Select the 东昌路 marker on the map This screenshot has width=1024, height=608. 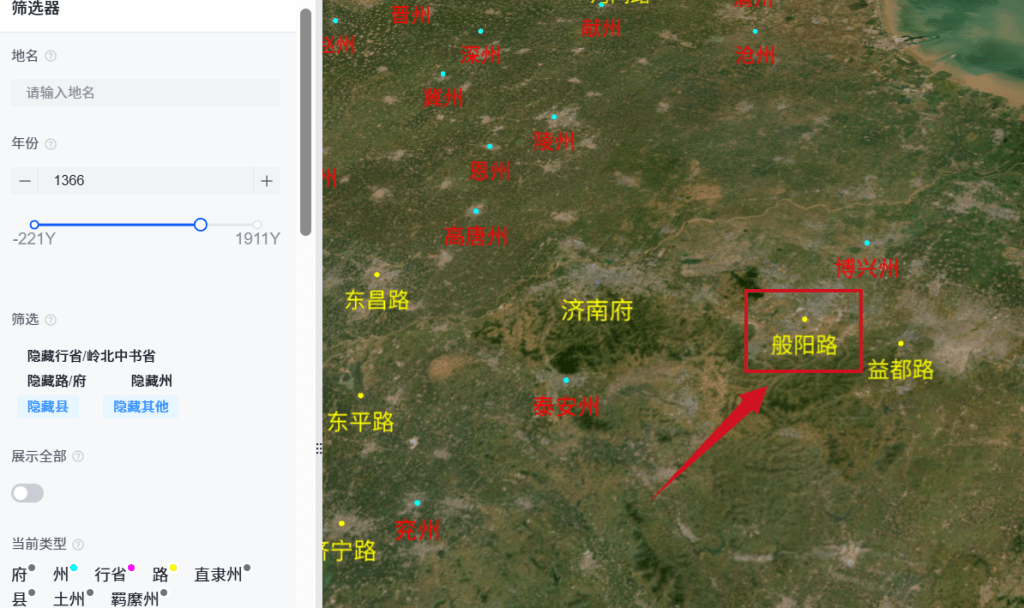(x=377, y=274)
